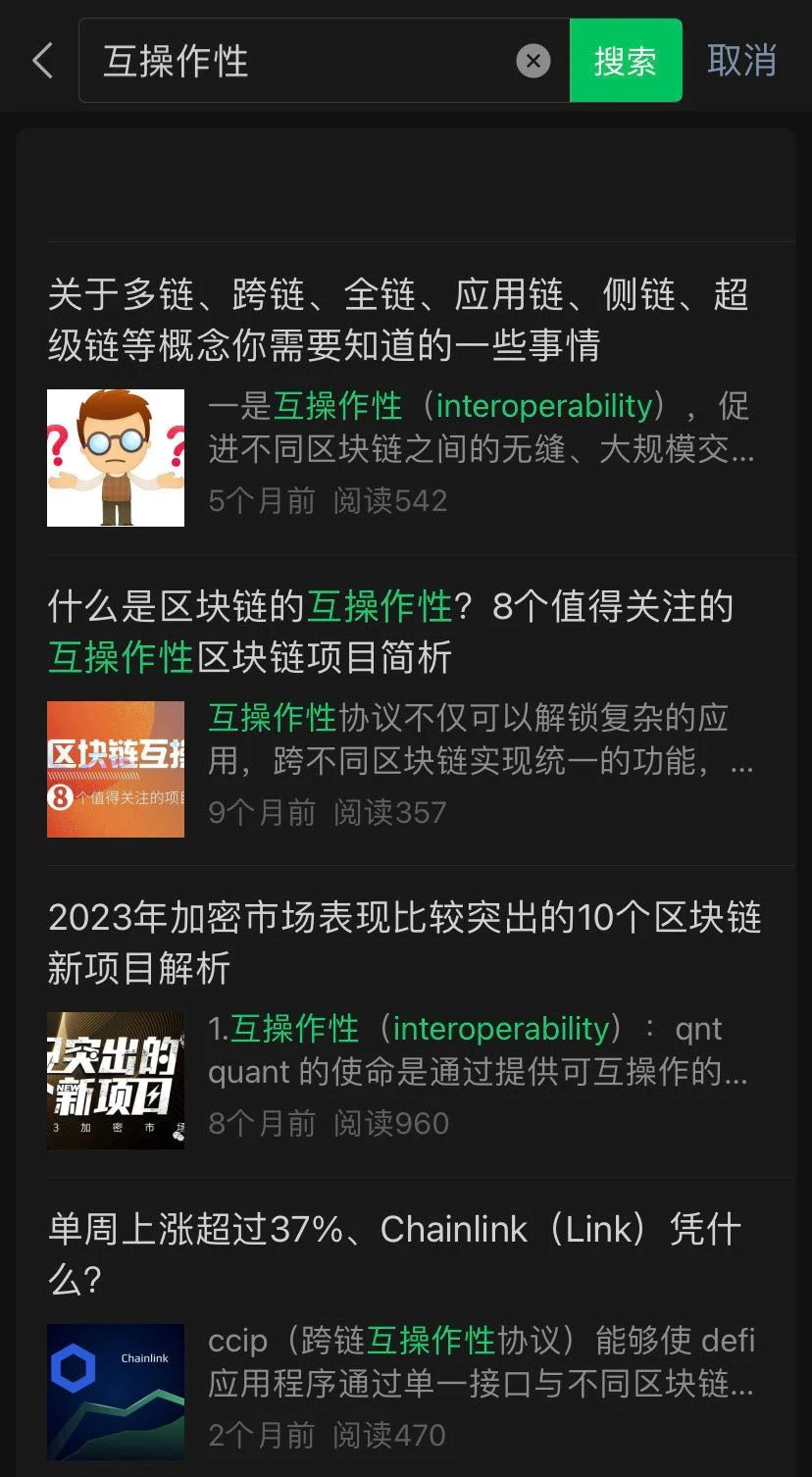The height and width of the screenshot is (1477, 812).
Task: Tap the search field containing 互操作性
Action: [294, 61]
